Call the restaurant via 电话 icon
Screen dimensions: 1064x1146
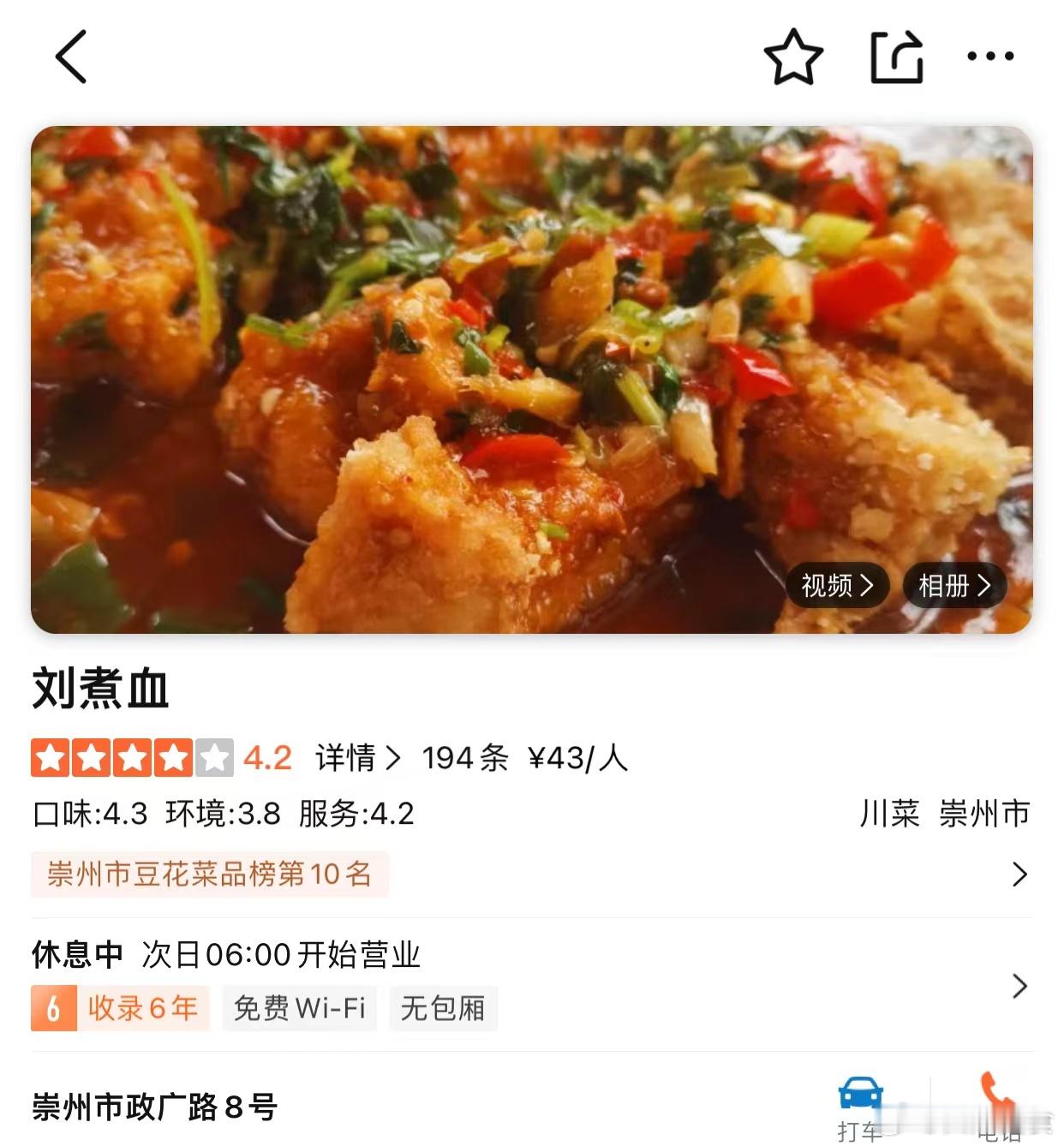tap(997, 1105)
